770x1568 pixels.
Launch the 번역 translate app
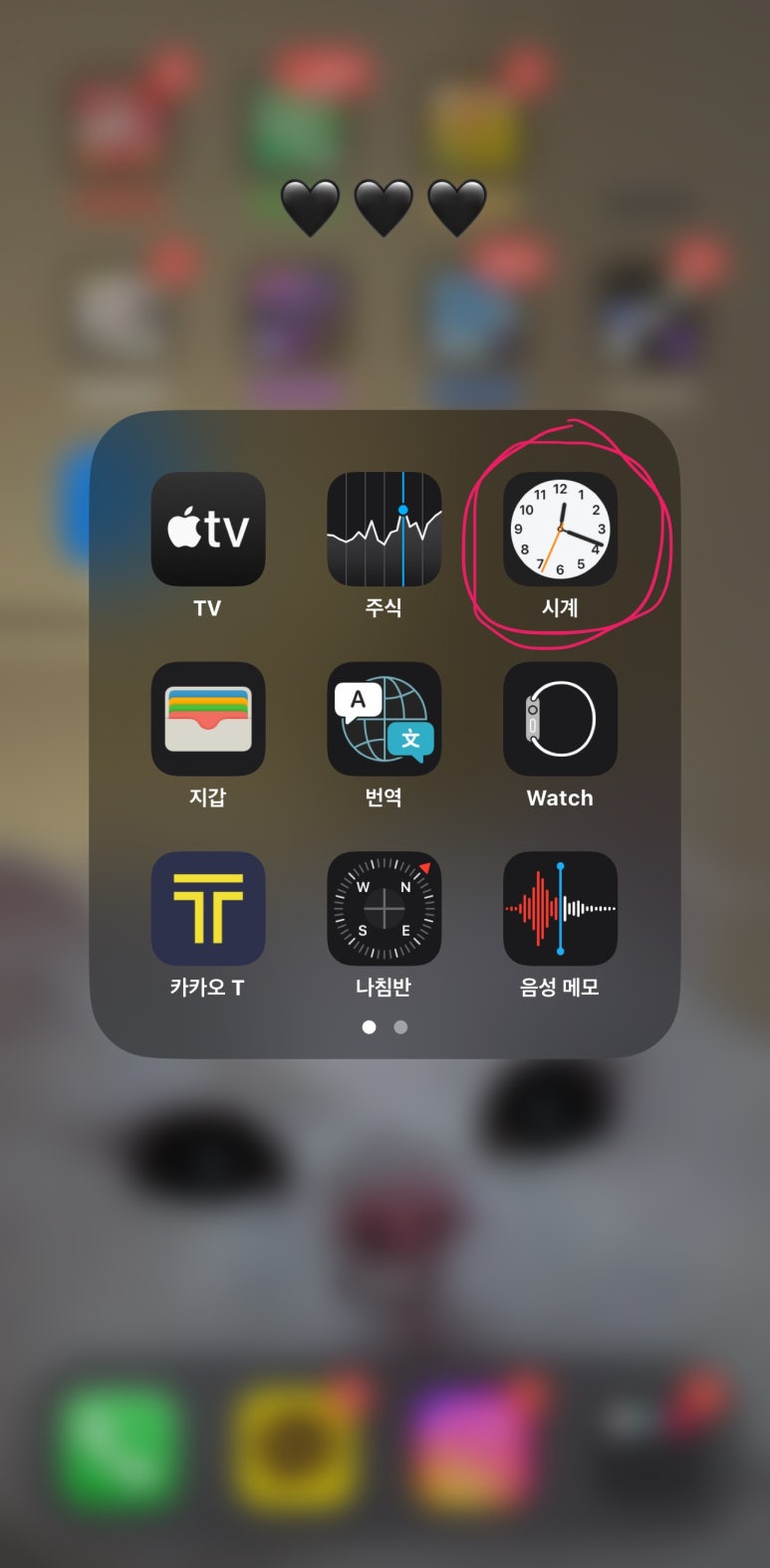click(384, 719)
